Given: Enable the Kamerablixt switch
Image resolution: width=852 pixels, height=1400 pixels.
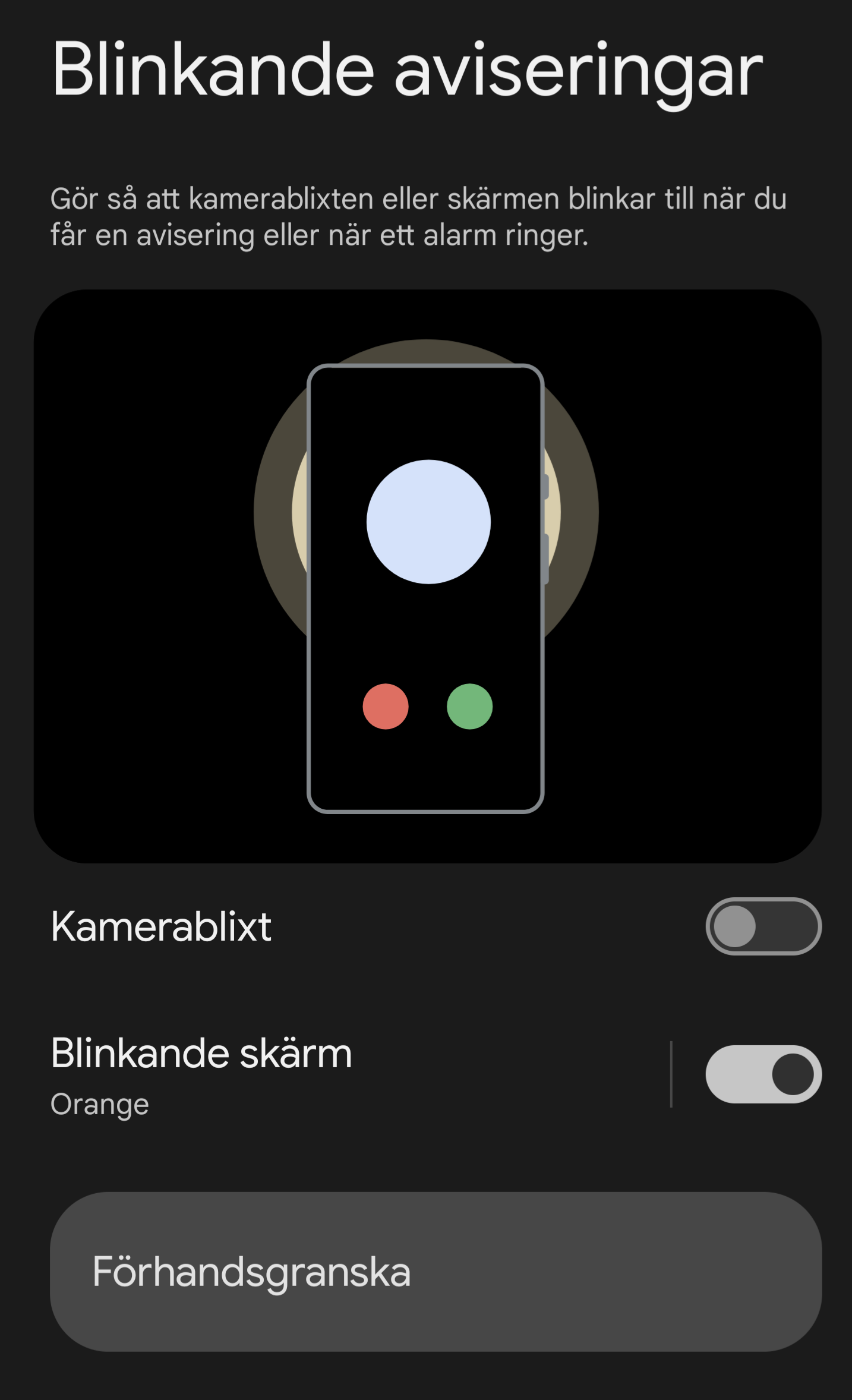Looking at the screenshot, I should [763, 926].
